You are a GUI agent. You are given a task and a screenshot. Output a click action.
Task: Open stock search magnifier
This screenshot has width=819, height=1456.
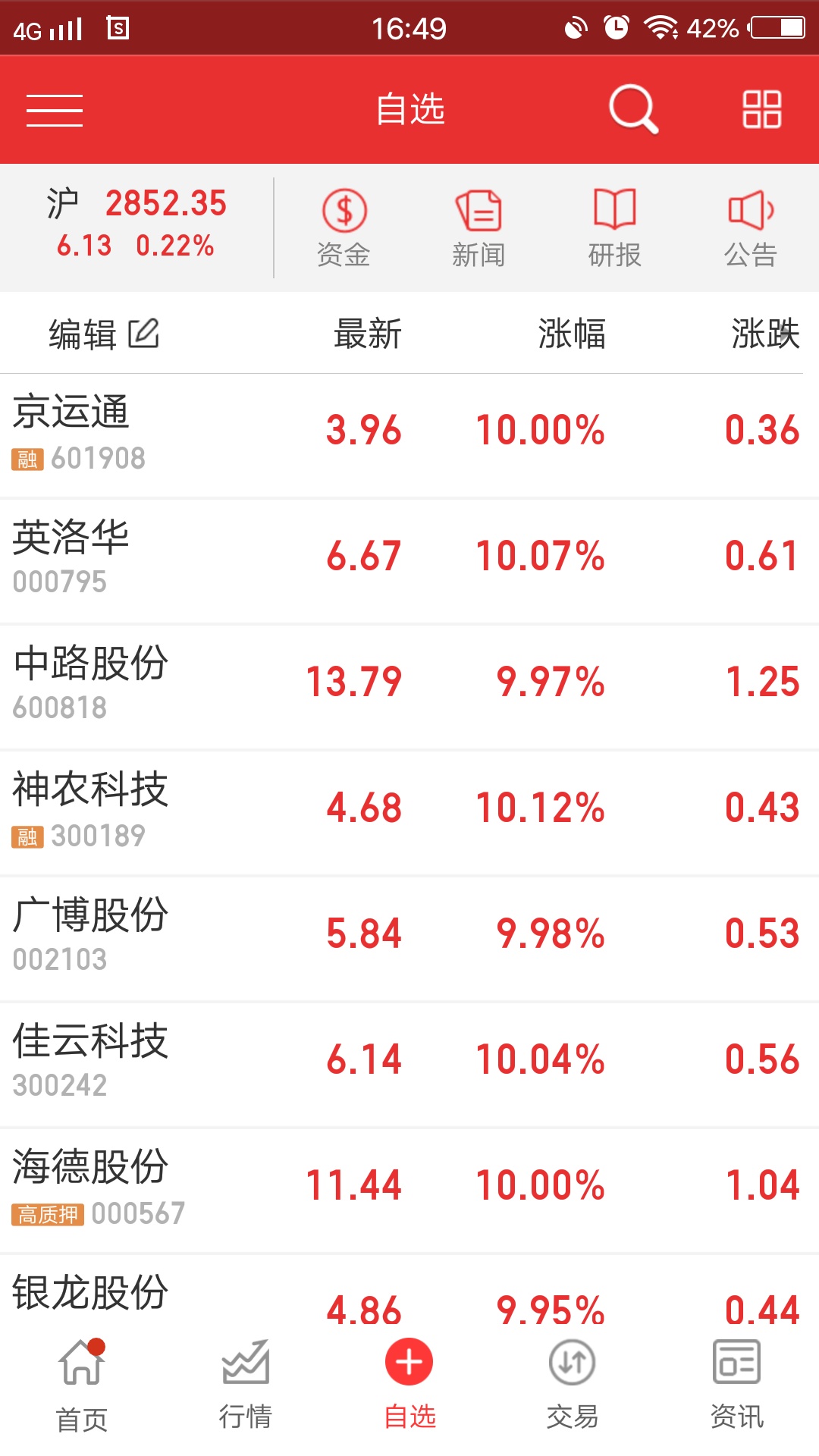(x=633, y=109)
